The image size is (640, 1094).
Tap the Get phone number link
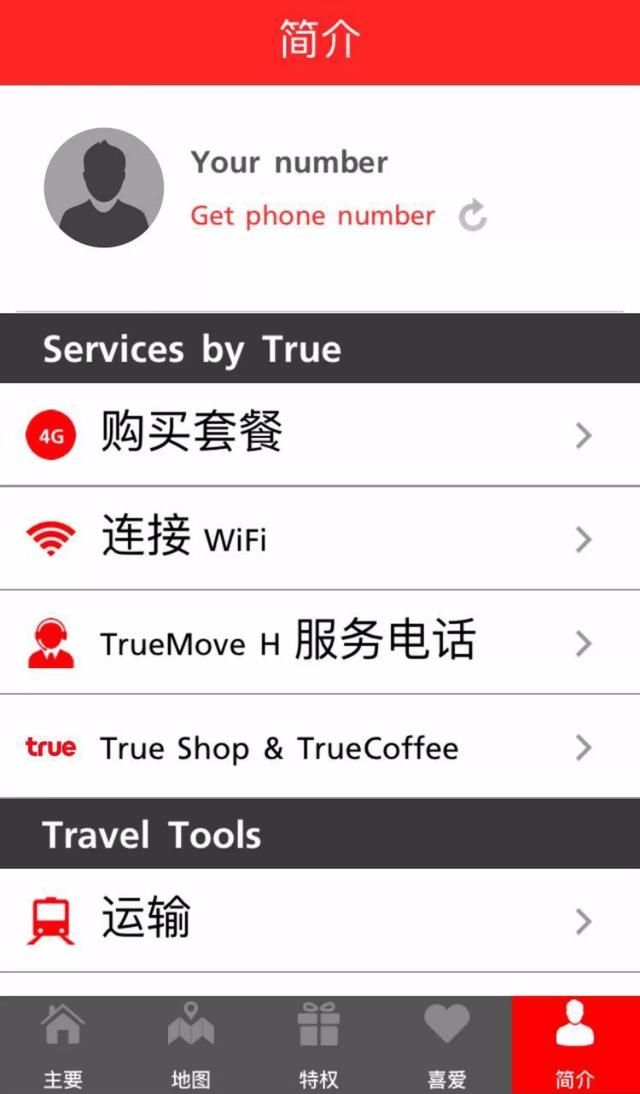(313, 216)
